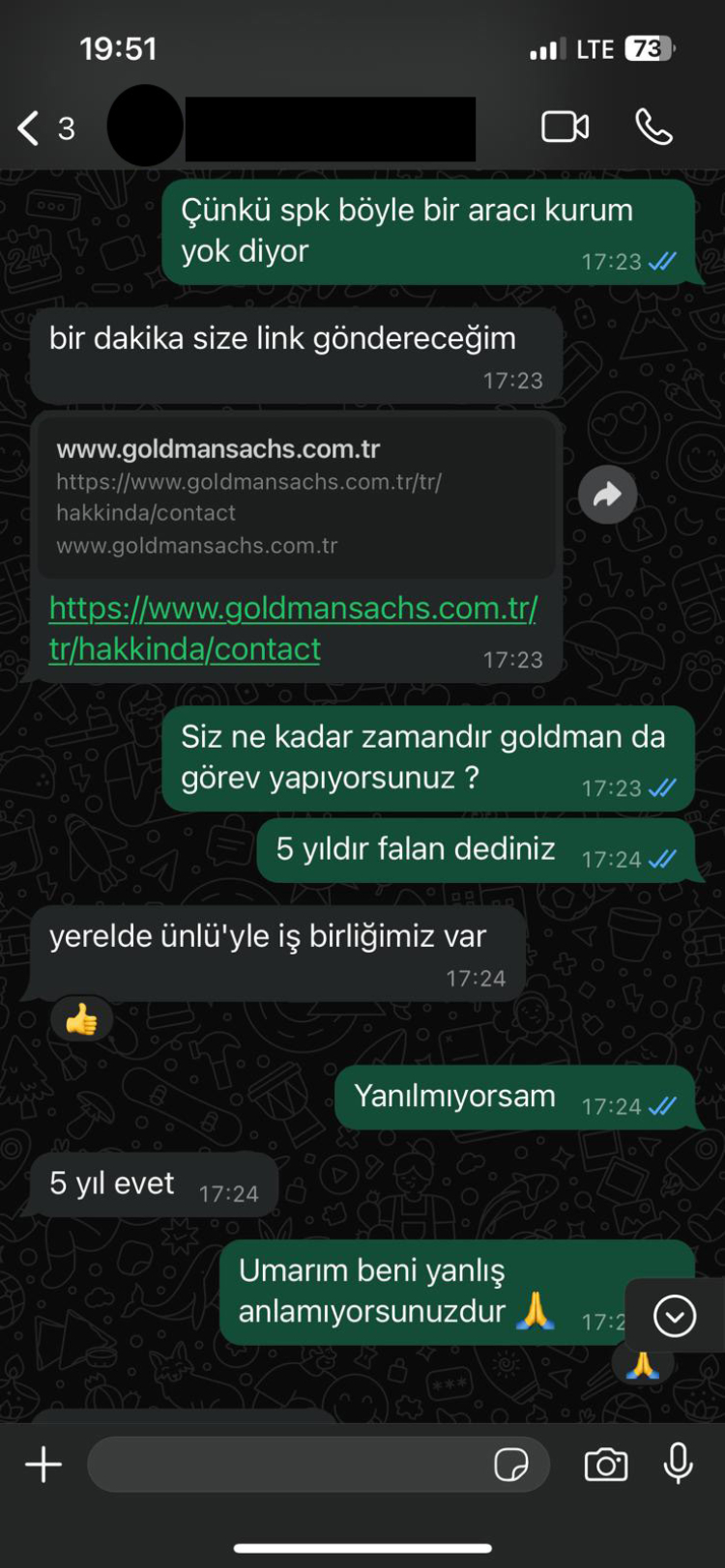This screenshot has height=1568, width=725.
Task: Jump to the latest messages arrow
Action: pyautogui.click(x=674, y=1316)
